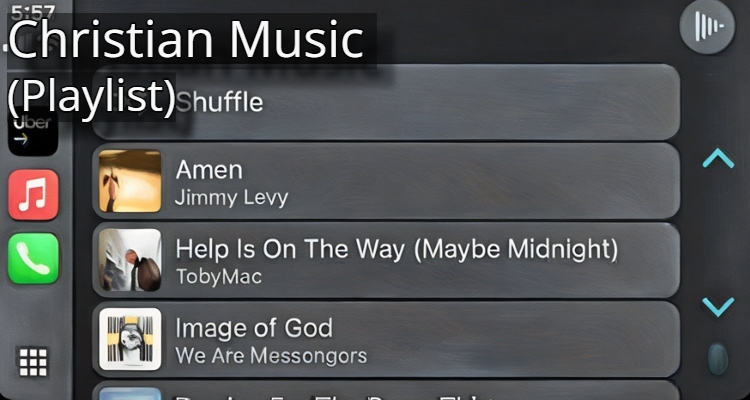This screenshot has height=400, width=750.
Task: Open the Phone app in the sidebar
Action: [x=33, y=259]
